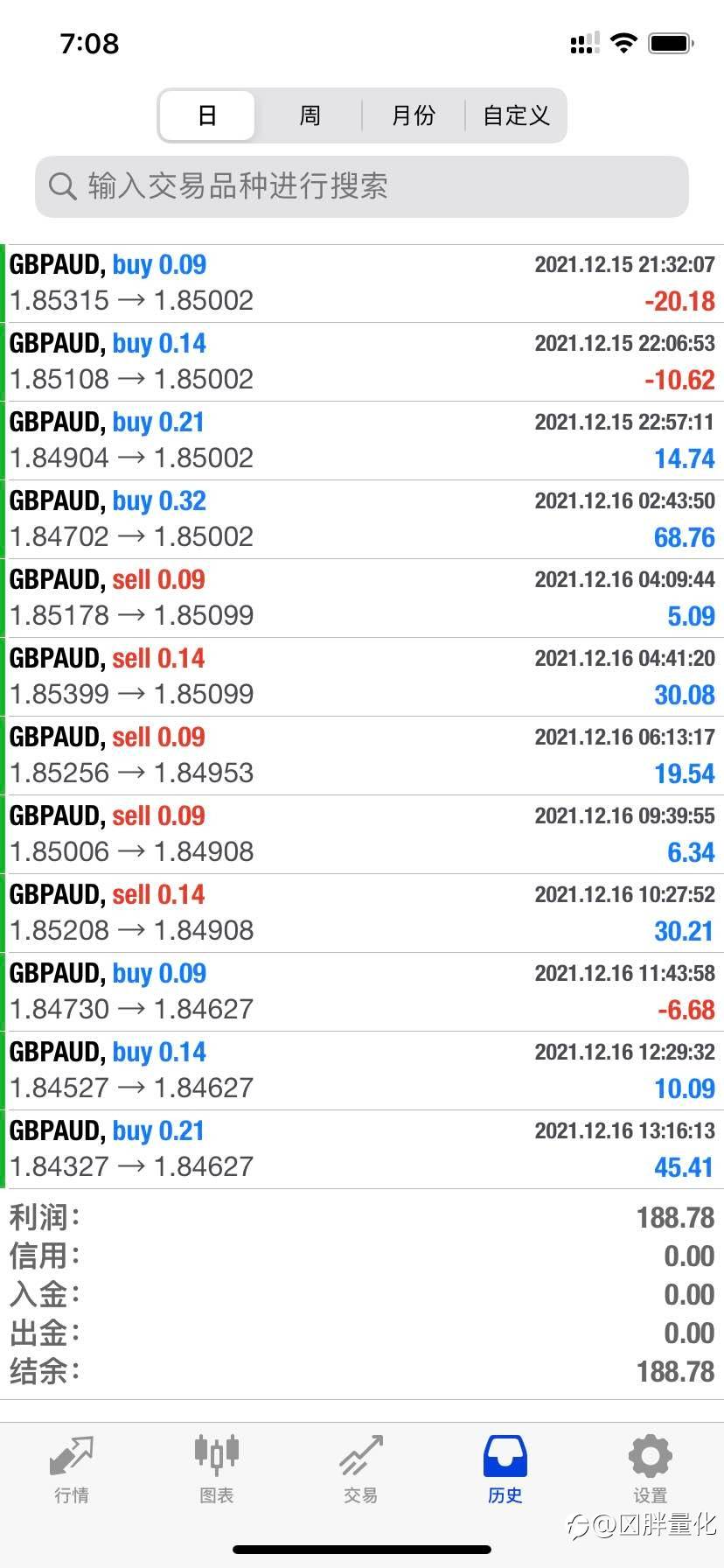Image resolution: width=724 pixels, height=1568 pixels.
Task: Tap the 输入交易品种进行搜索 search field
Action: tap(362, 186)
